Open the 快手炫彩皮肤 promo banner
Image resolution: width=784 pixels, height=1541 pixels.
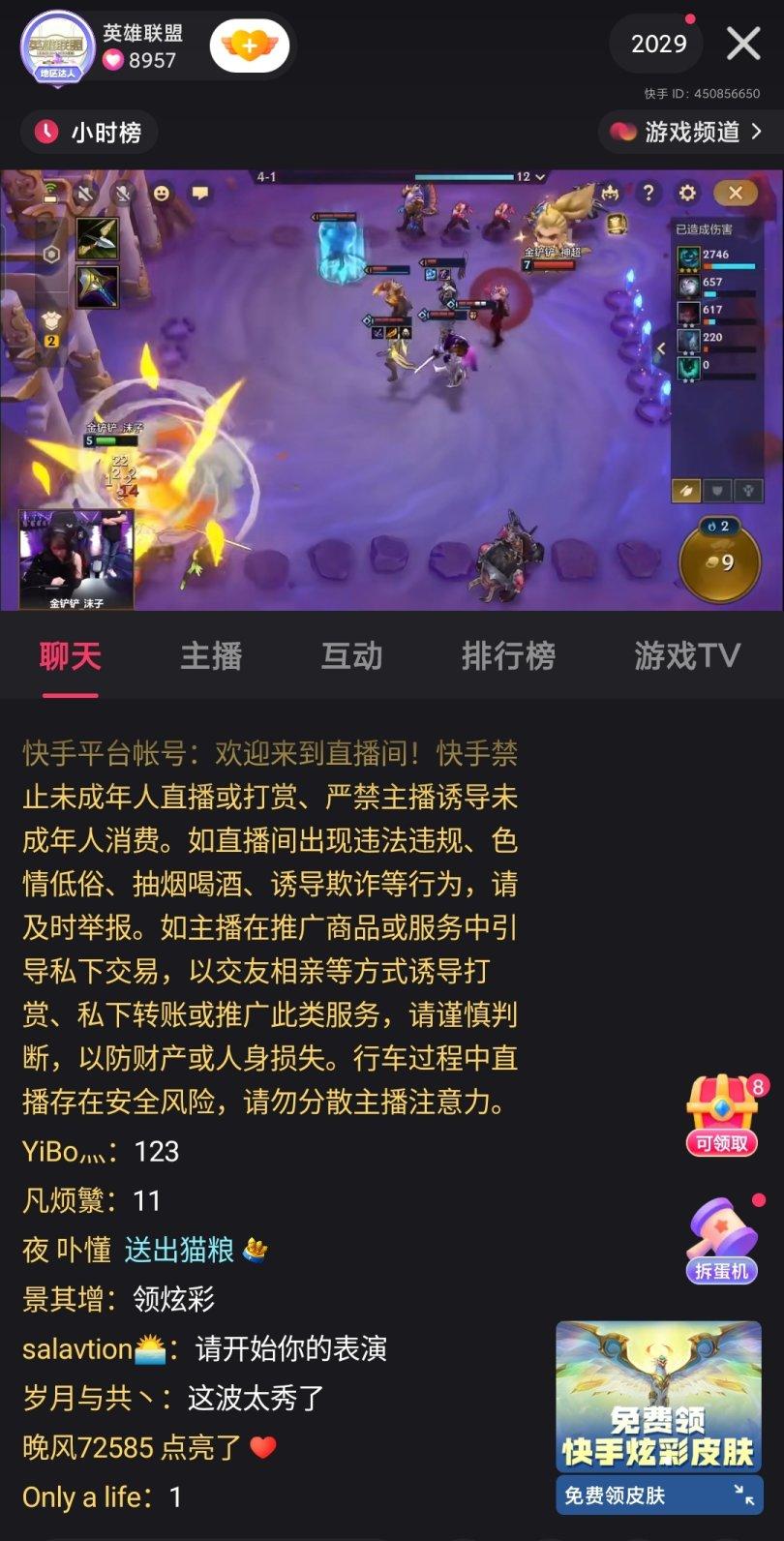point(658,1397)
